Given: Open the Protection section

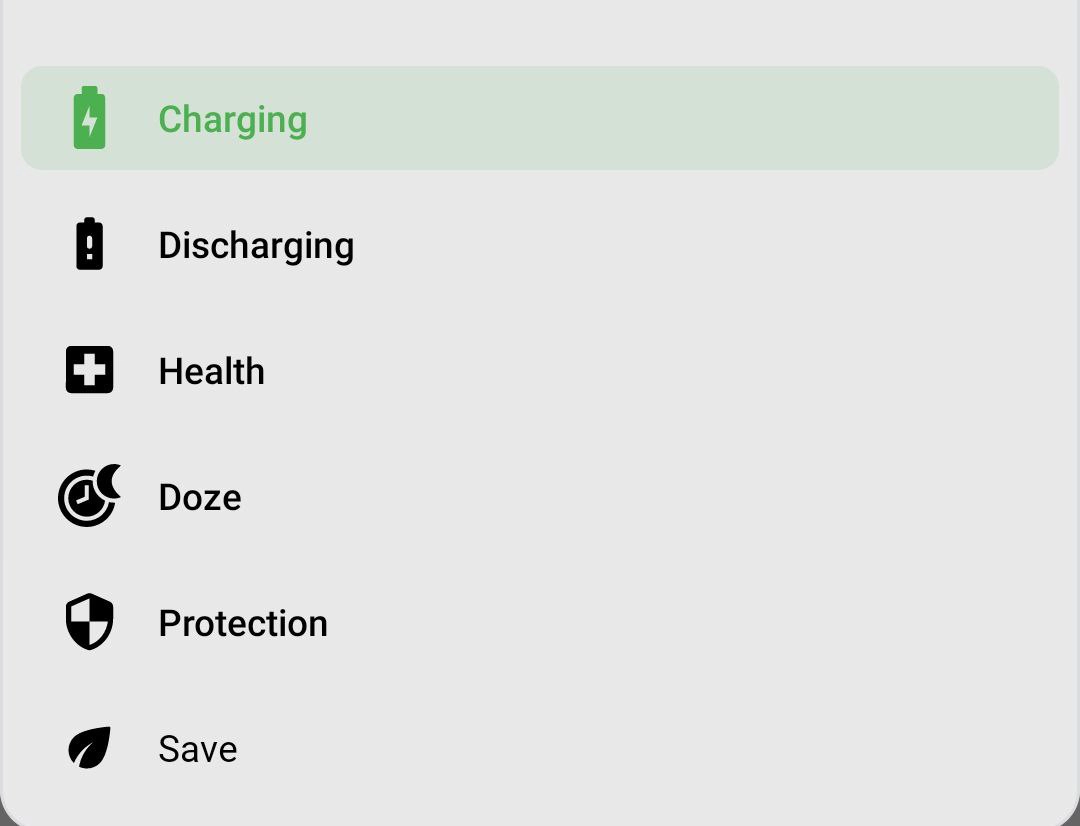Looking at the screenshot, I should 242,623.
